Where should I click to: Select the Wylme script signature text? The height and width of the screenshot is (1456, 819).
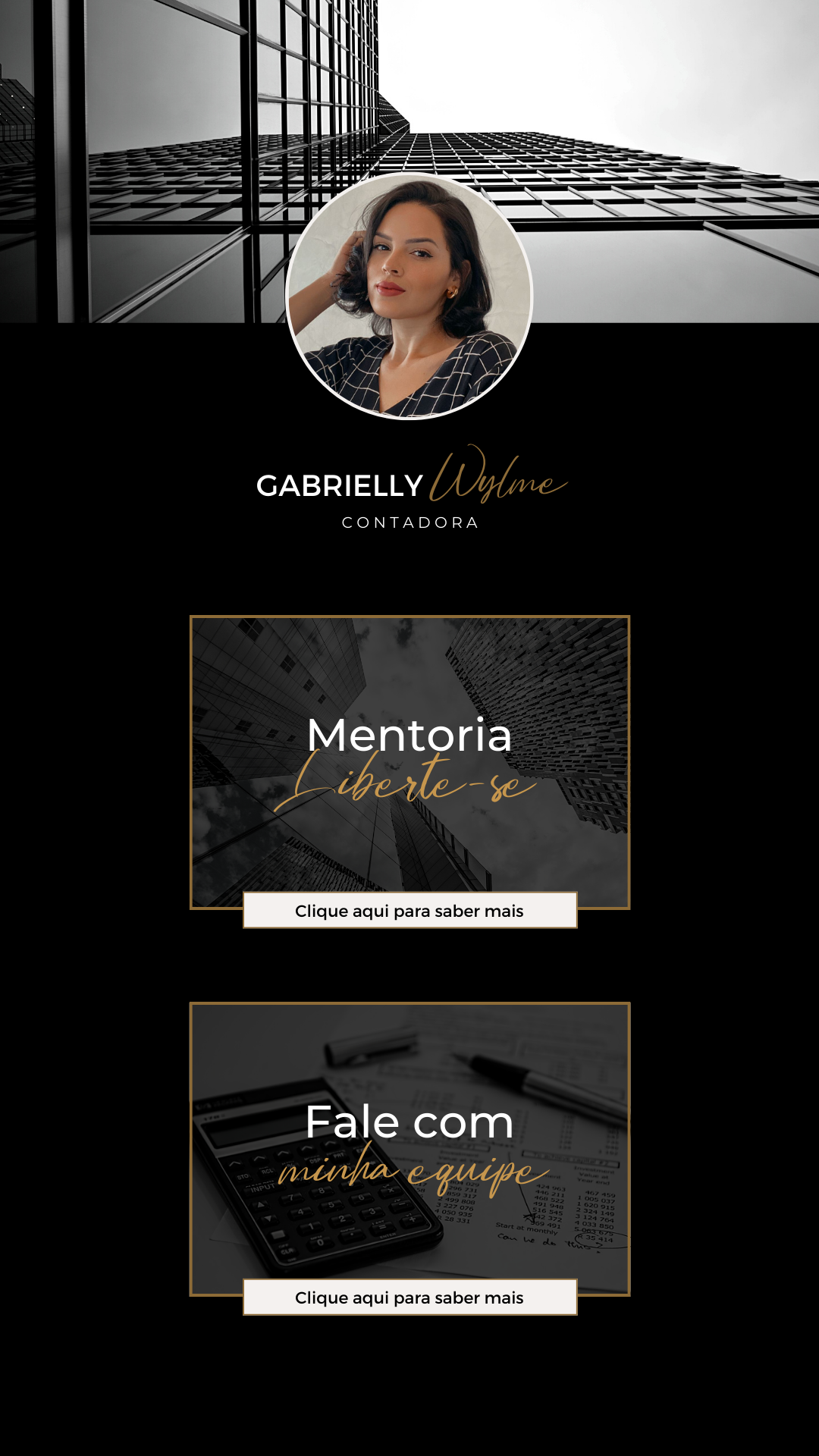point(497,482)
